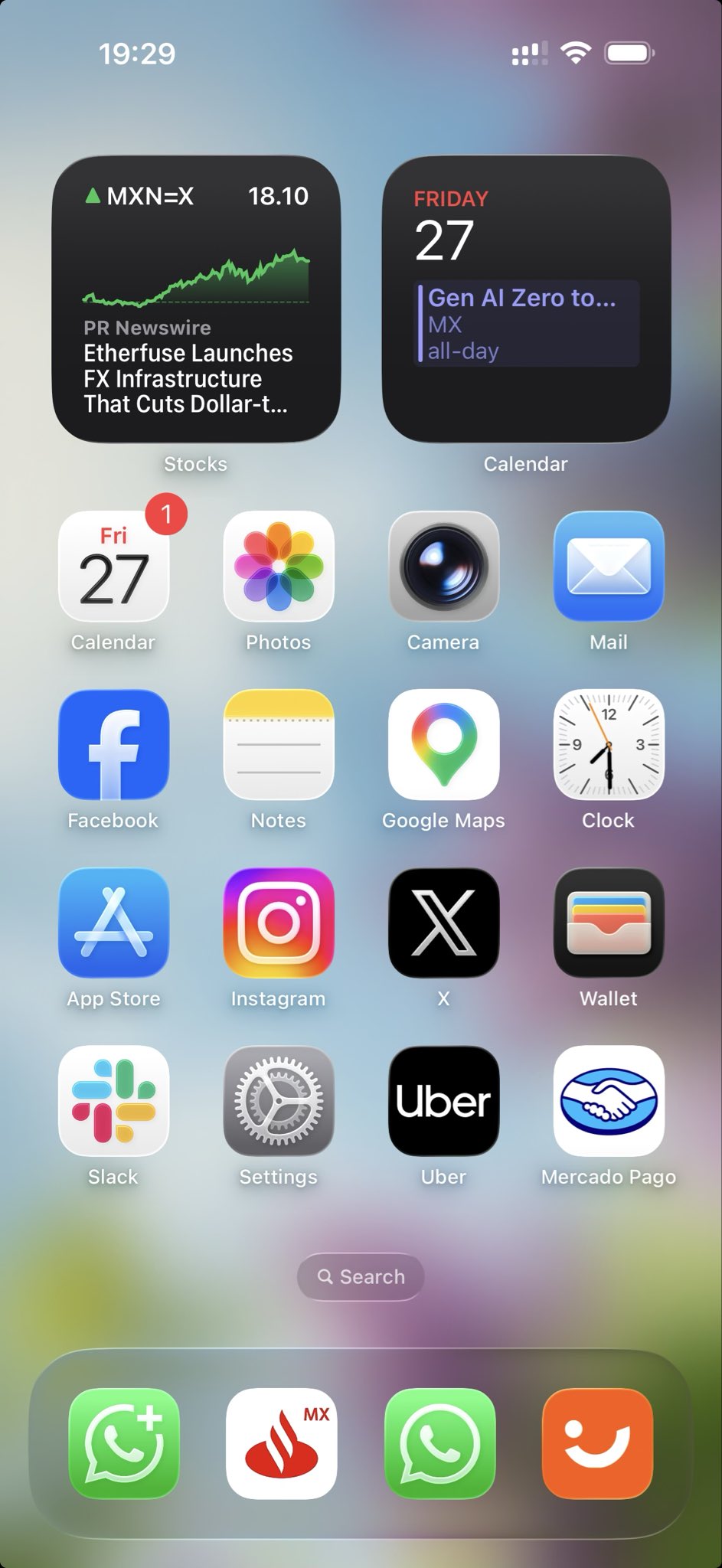Launch the Uber app
Image resolution: width=722 pixels, height=1568 pixels.
tap(443, 1101)
